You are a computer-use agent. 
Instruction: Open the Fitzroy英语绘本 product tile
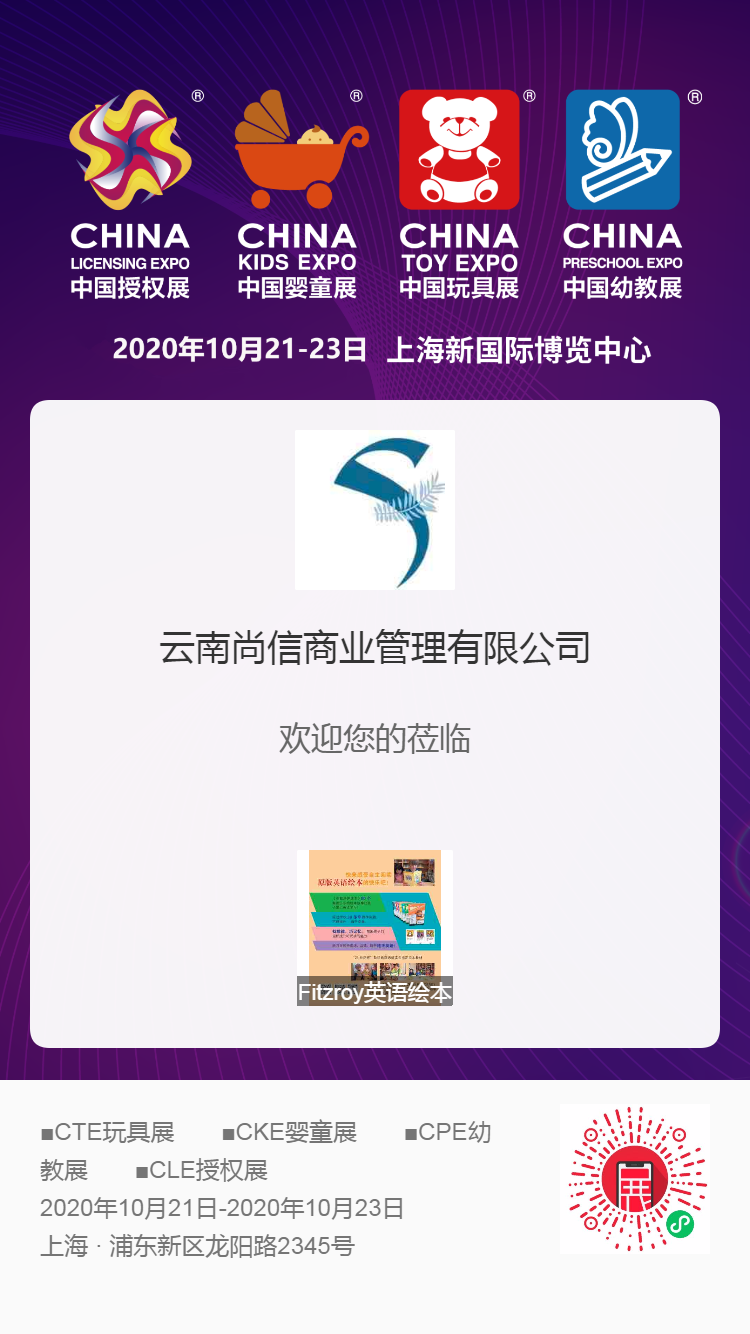375,927
